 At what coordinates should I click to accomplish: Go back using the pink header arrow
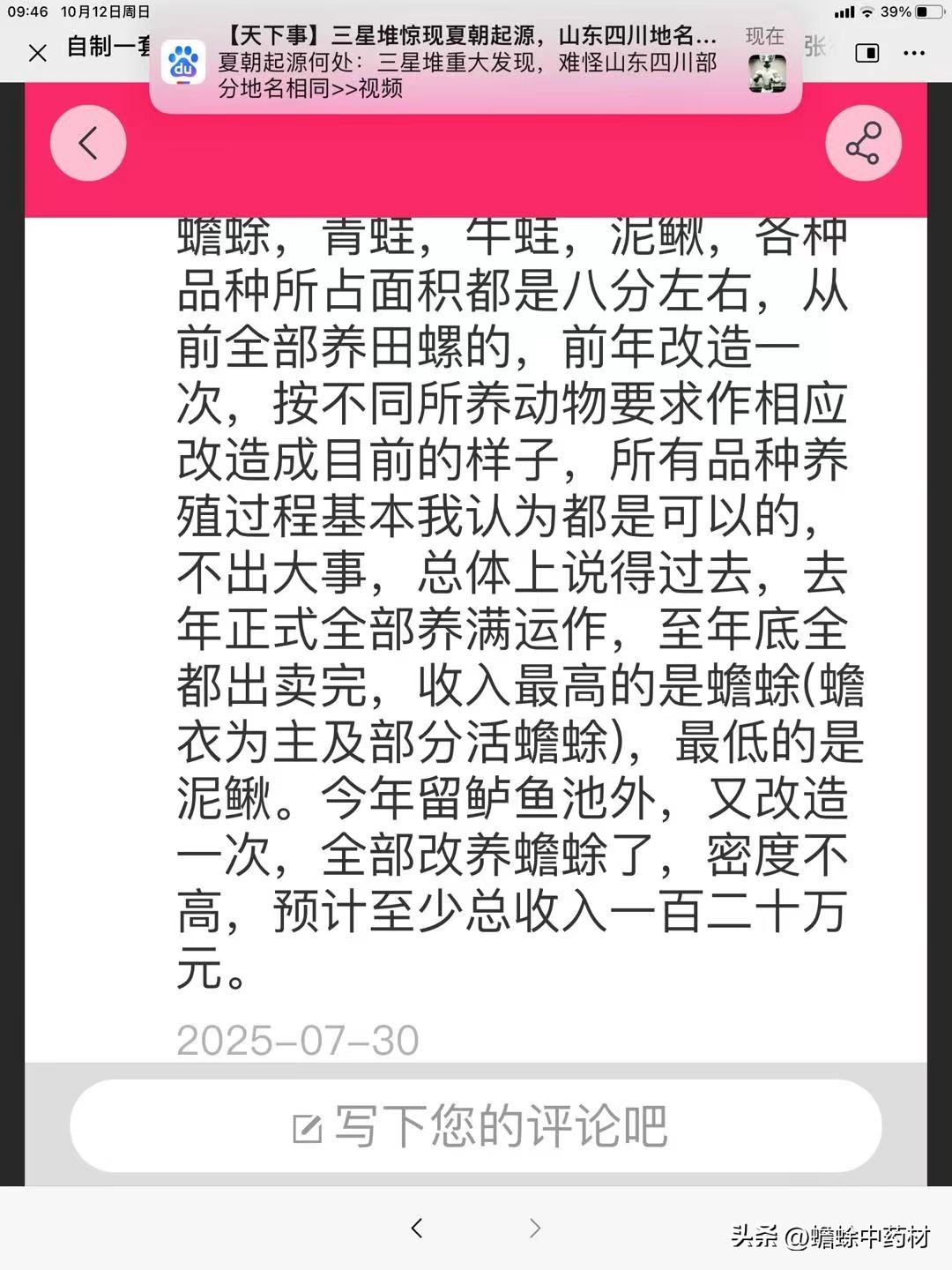point(88,144)
